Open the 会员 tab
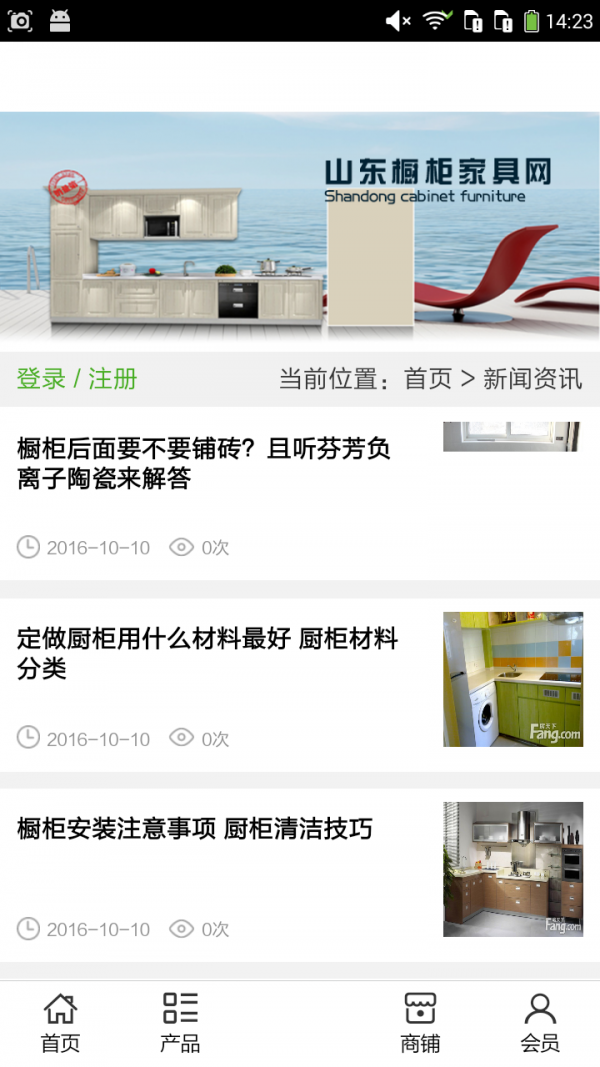600x1067 pixels. tap(540, 1023)
